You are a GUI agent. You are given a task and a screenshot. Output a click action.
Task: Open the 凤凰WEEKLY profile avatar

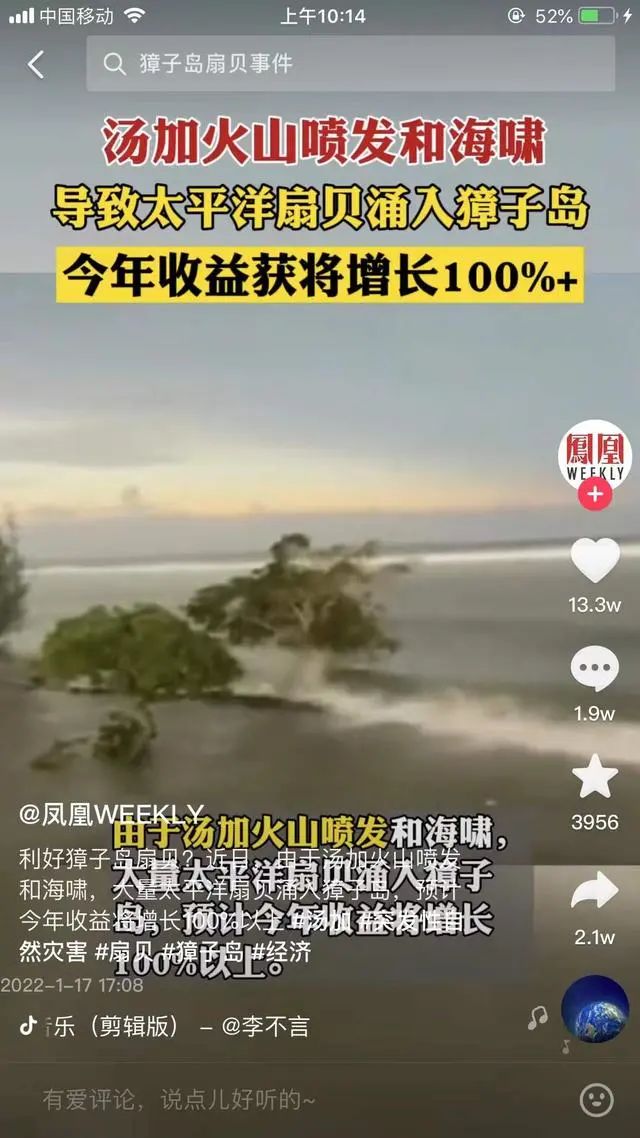(x=595, y=455)
